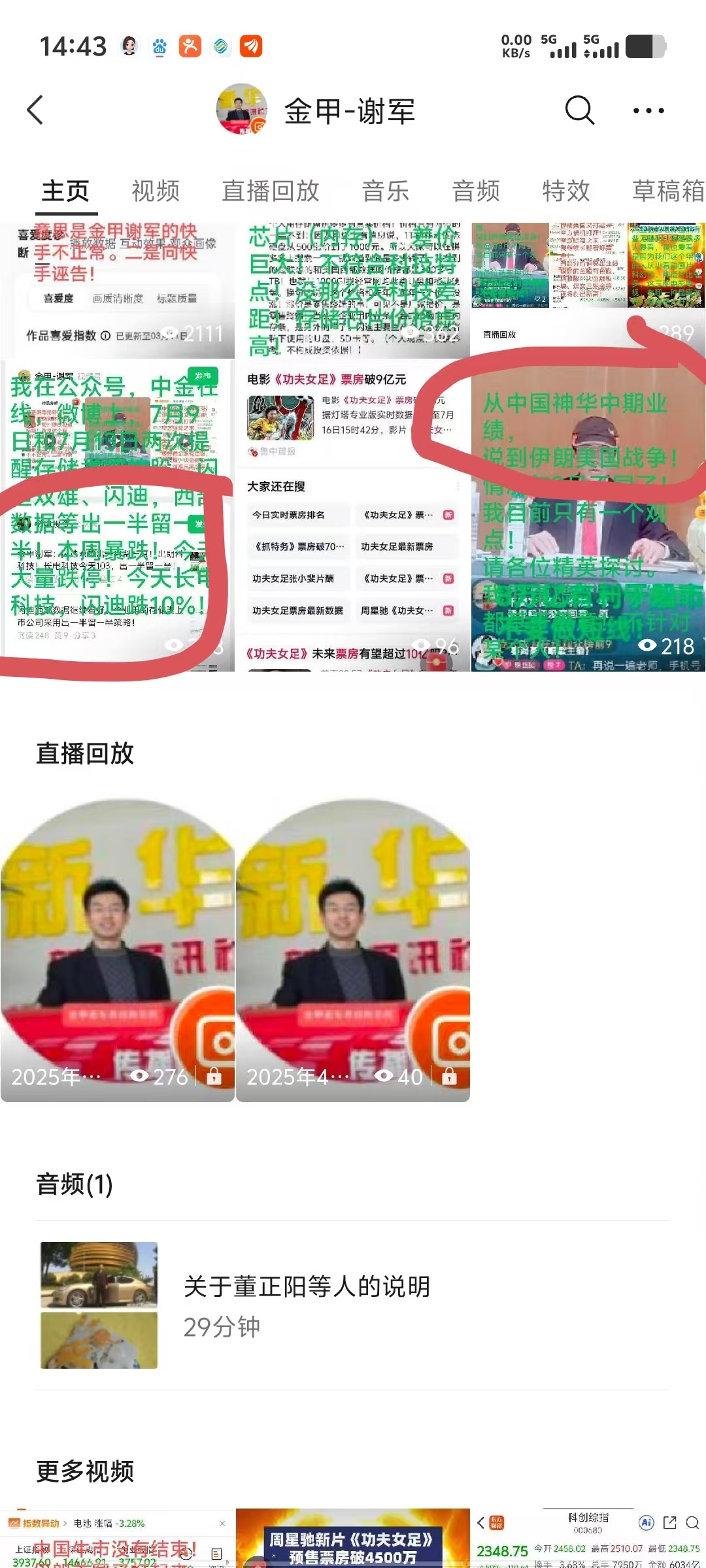Open the video with 2111 views

117,290
